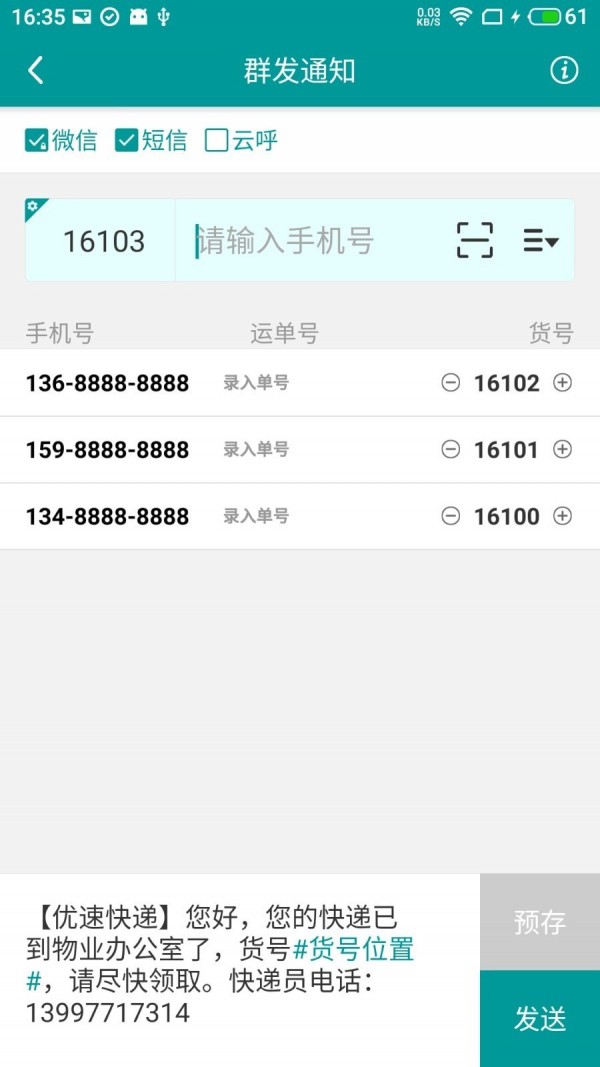The width and height of the screenshot is (600, 1067).
Task: Decrease the number 16102
Action: coord(451,383)
